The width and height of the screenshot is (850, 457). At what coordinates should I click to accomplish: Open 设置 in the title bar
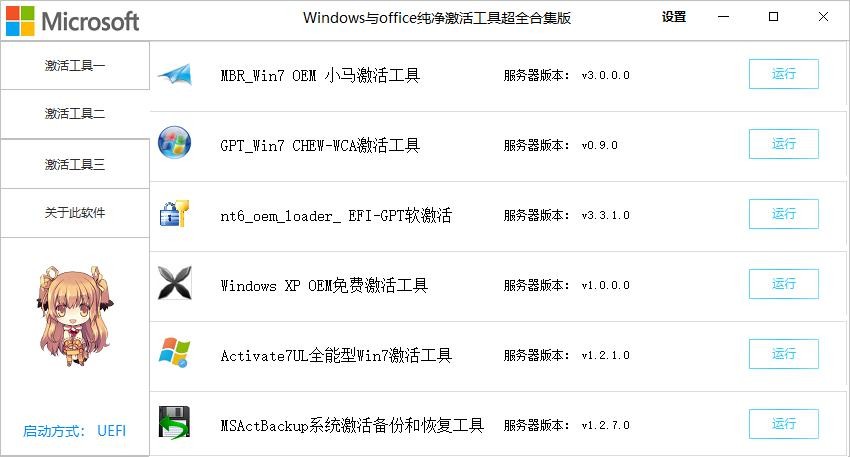[674, 17]
